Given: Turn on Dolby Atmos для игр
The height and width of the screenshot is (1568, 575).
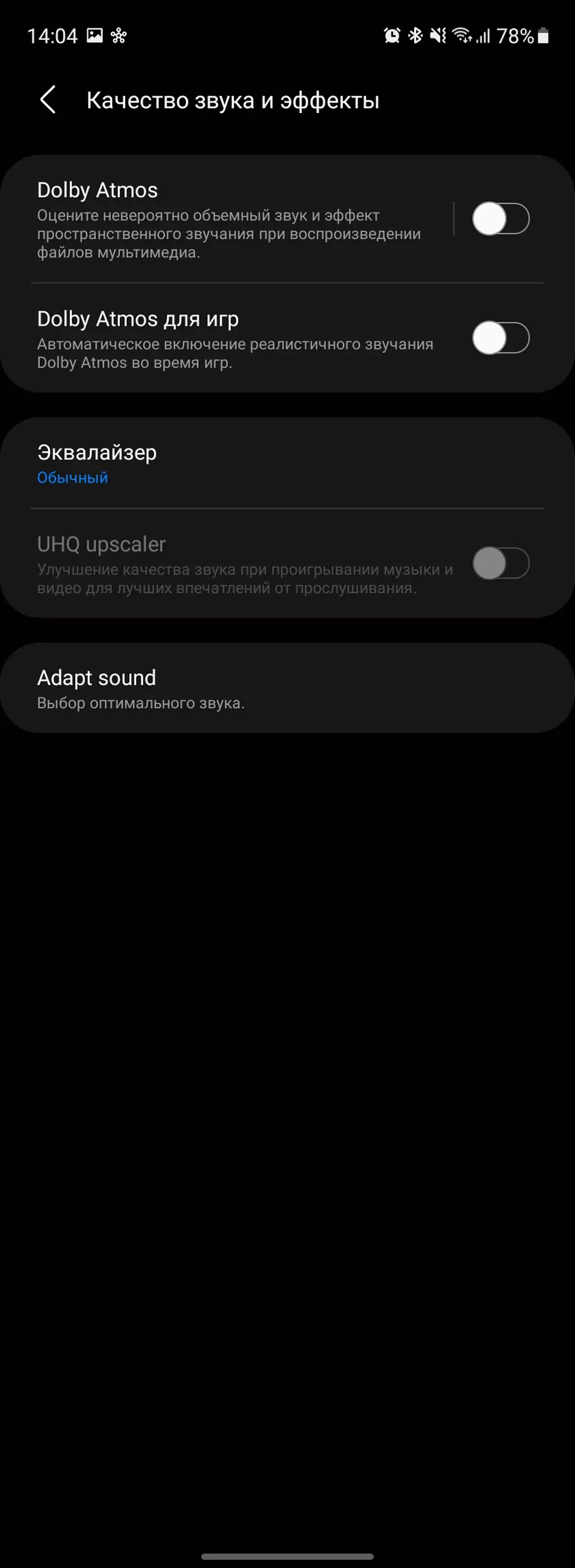Looking at the screenshot, I should point(500,338).
